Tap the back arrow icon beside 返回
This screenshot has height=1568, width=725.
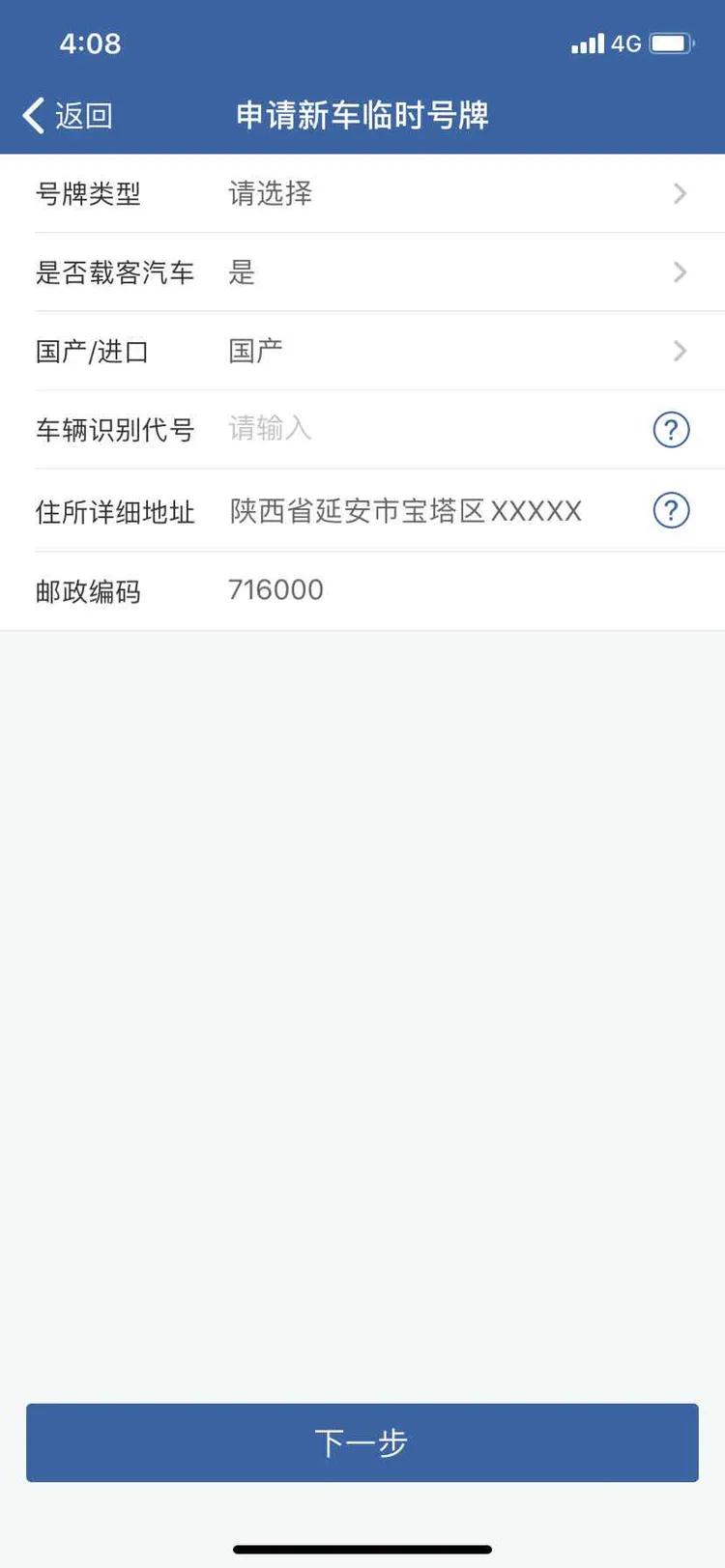click(32, 114)
